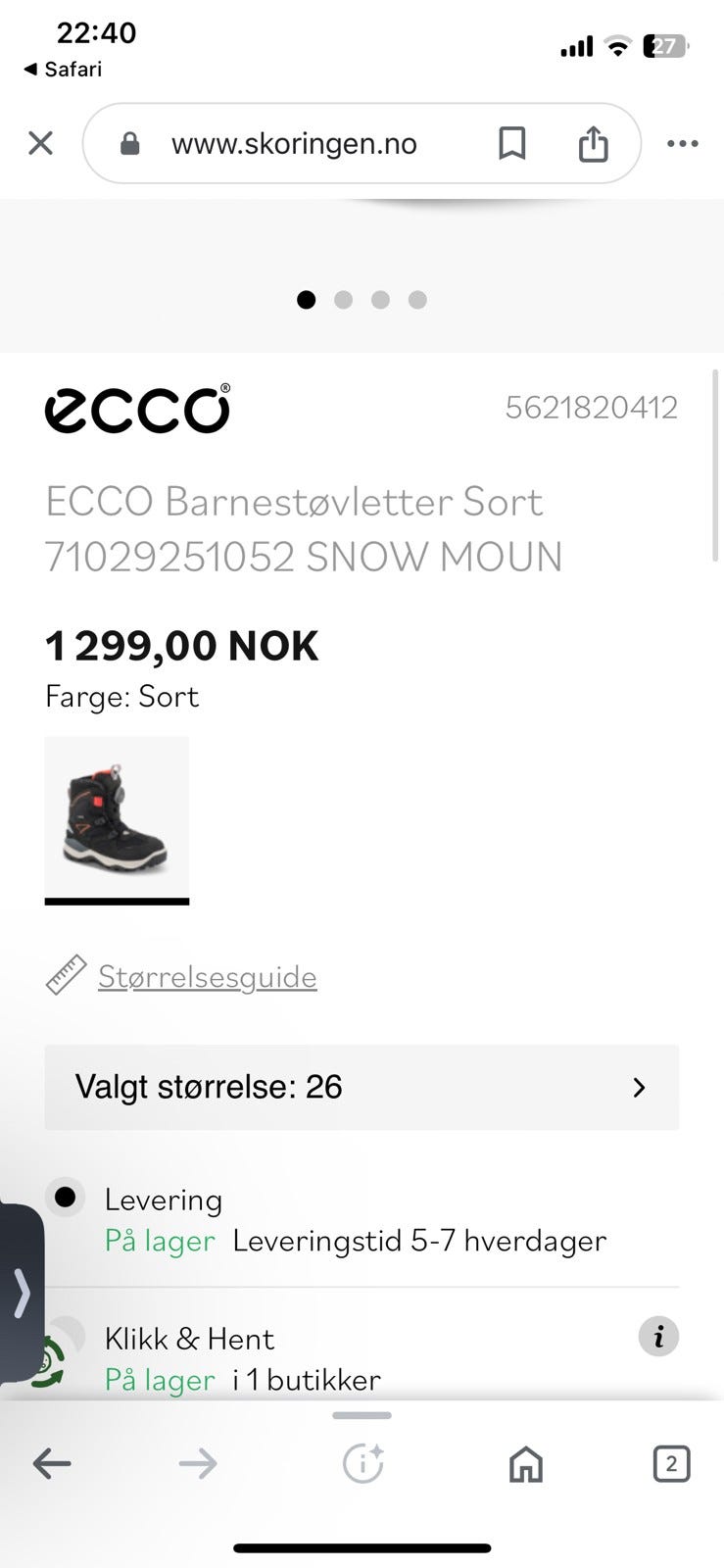Expand the dark side panel arrow

[22, 1294]
